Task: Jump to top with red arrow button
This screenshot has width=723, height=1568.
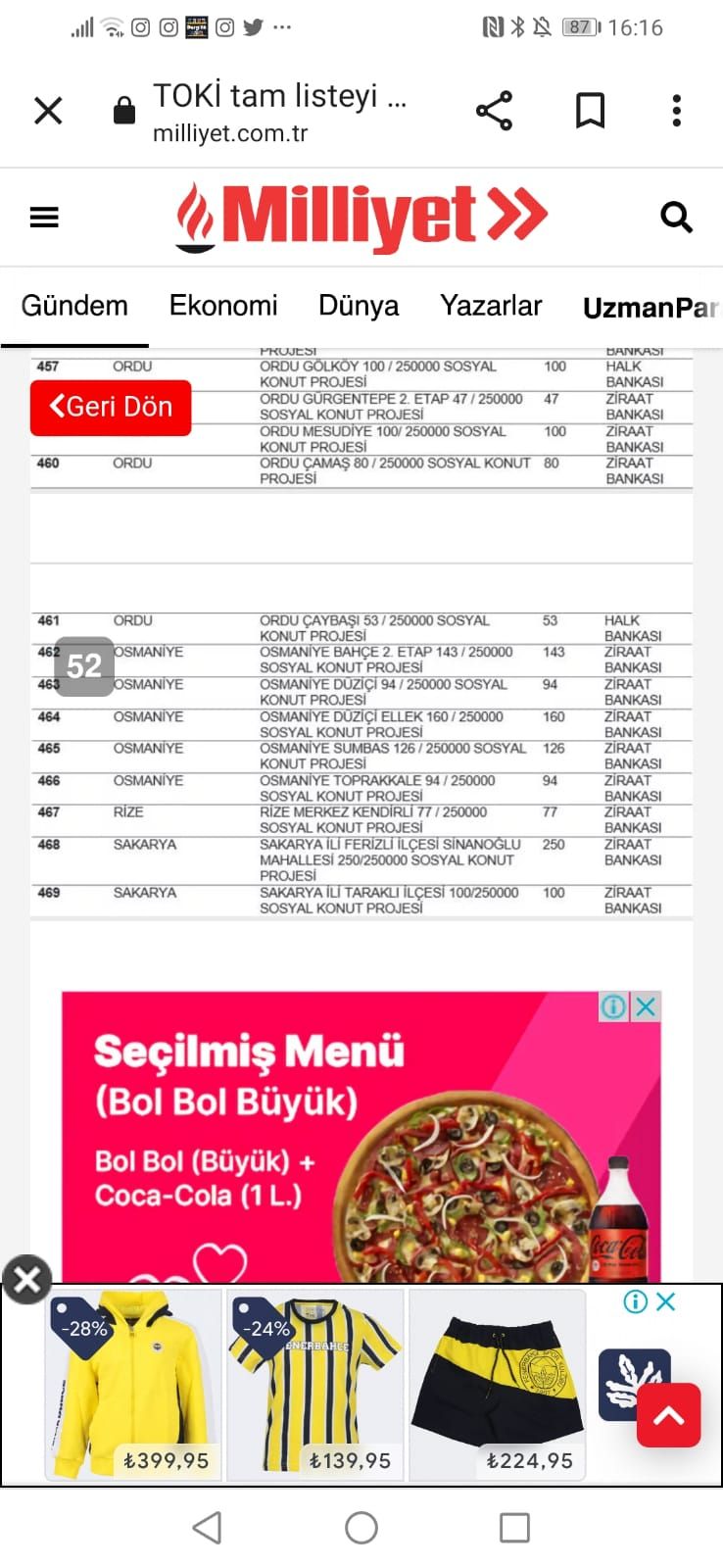Action: (x=669, y=1415)
